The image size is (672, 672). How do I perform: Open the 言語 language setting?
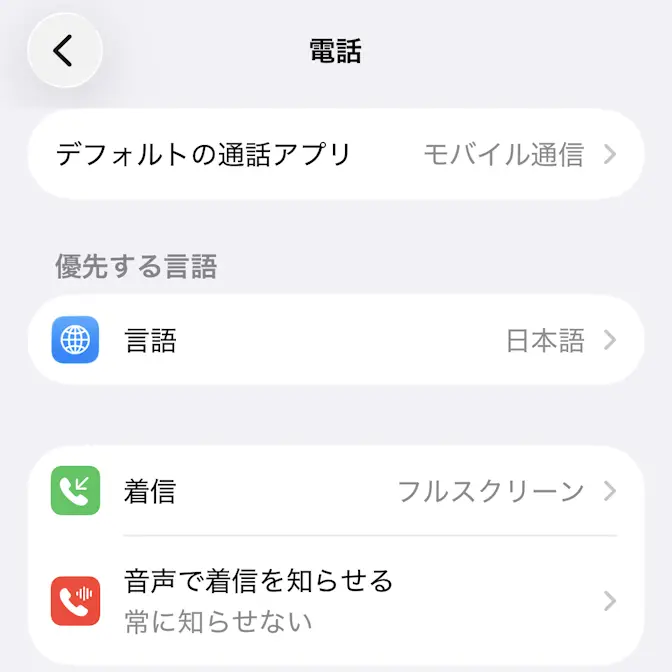[335, 341]
